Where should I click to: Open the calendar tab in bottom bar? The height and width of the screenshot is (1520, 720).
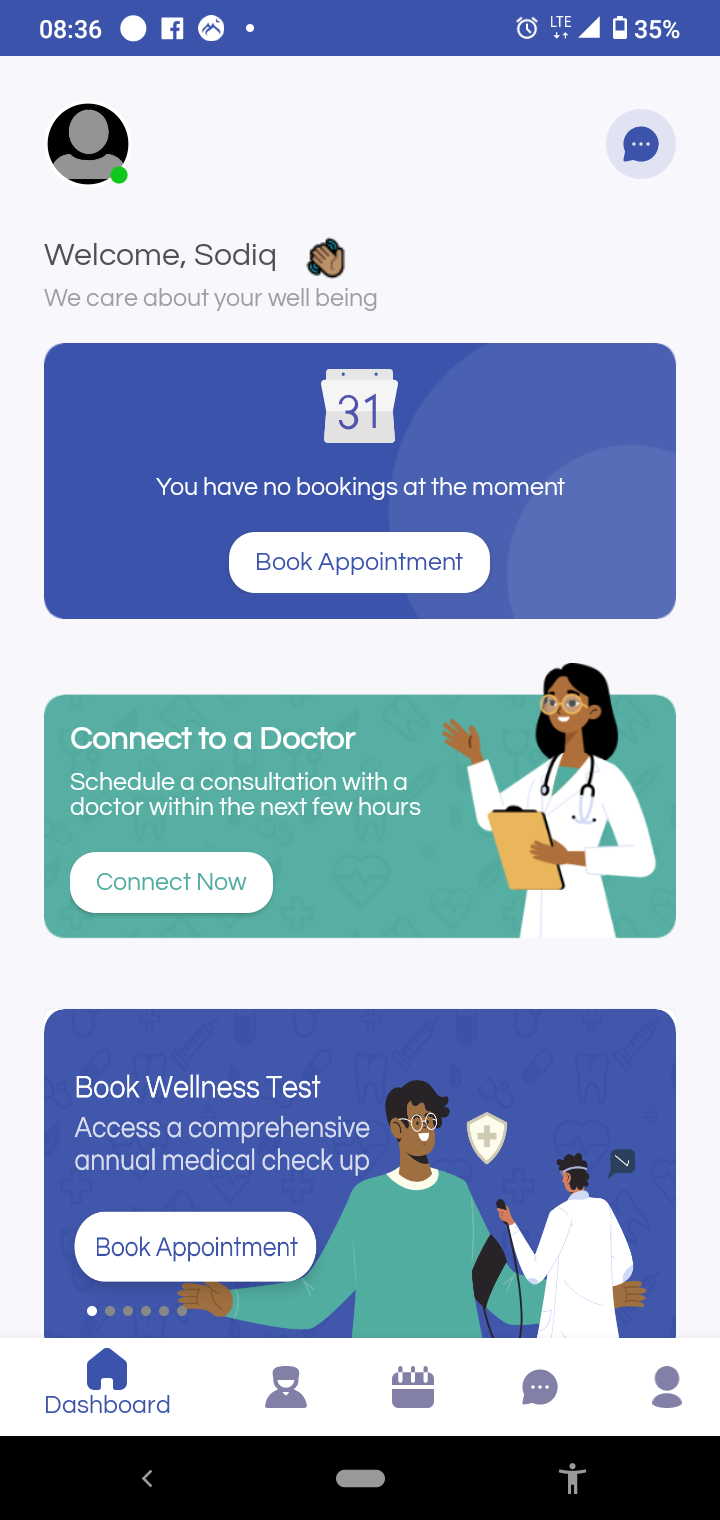coord(413,1387)
